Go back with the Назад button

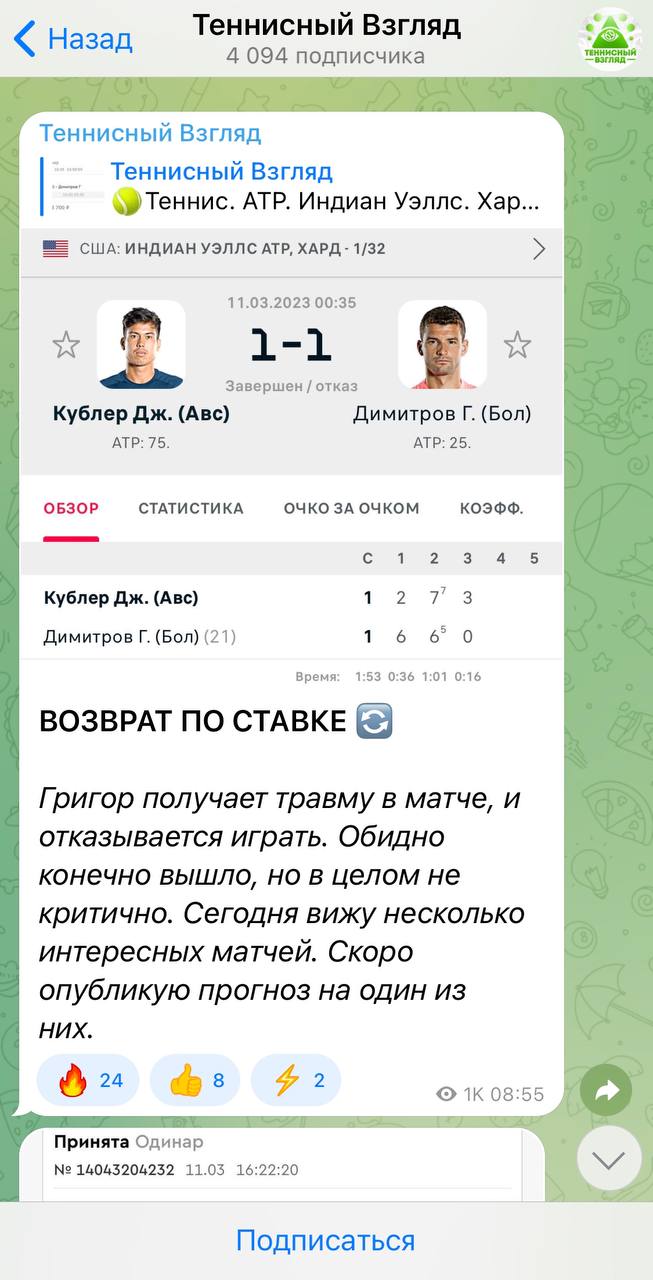click(x=73, y=40)
